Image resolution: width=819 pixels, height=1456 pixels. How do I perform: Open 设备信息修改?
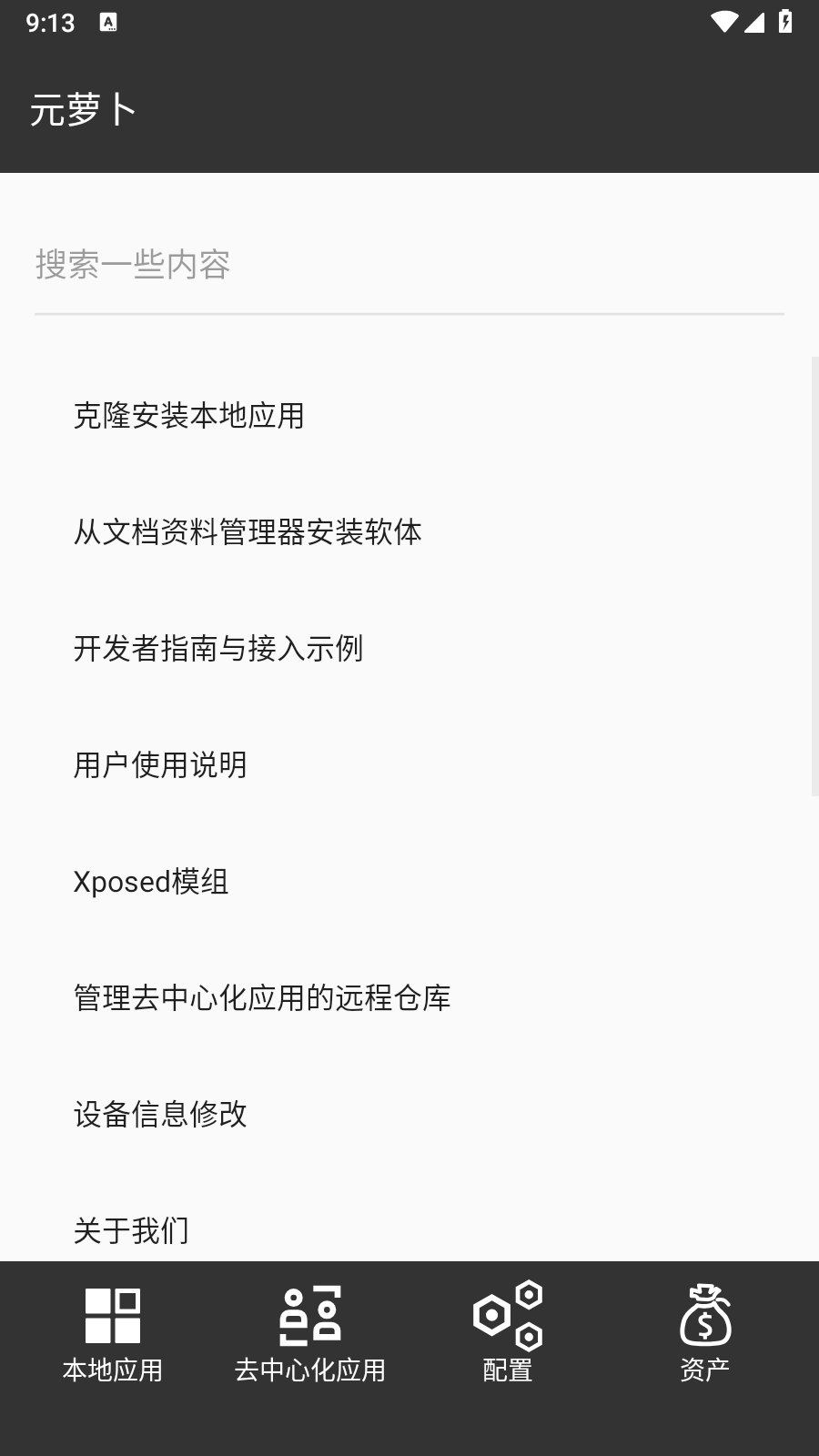pos(161,1113)
